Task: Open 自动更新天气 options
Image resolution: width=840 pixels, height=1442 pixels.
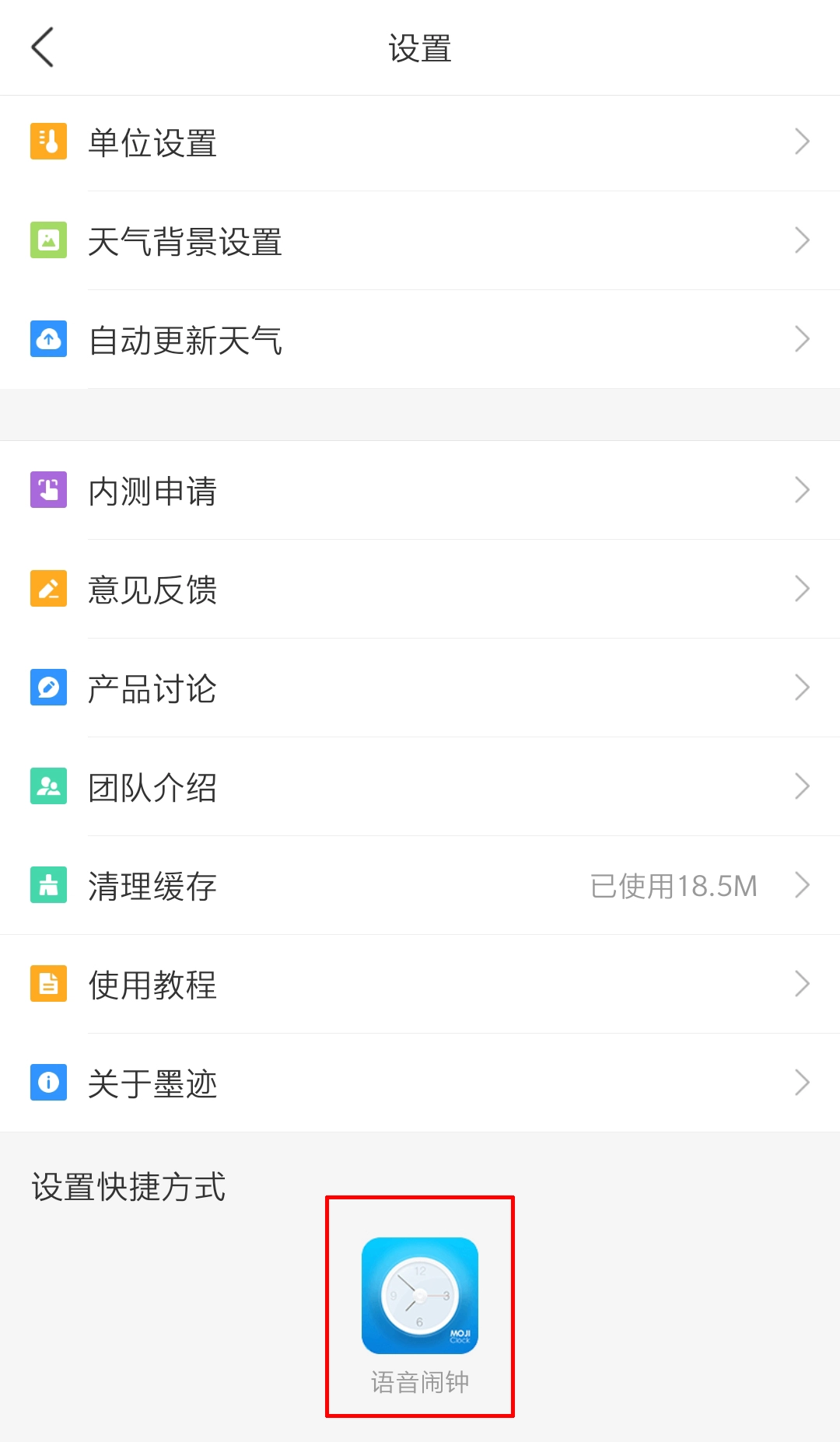Action: point(420,340)
